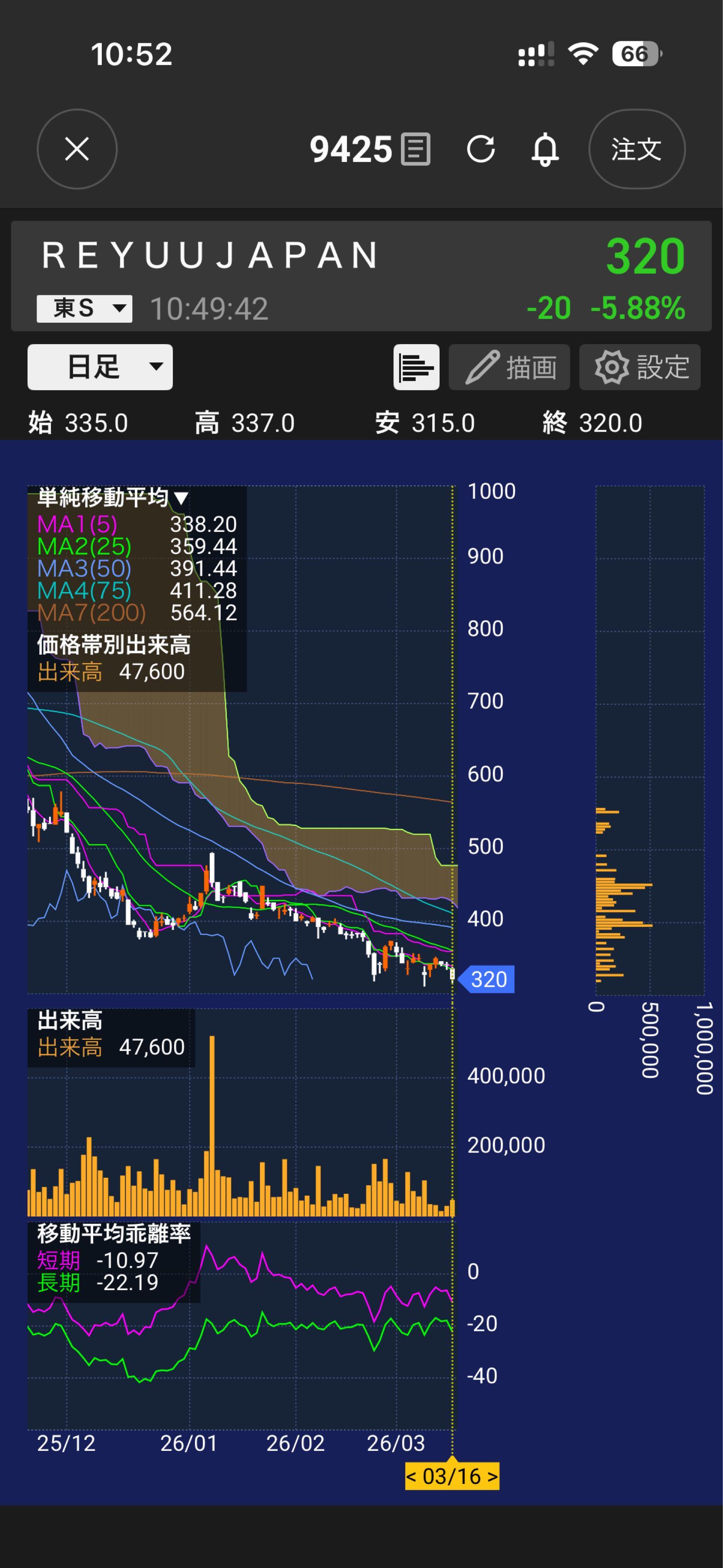Open the 日足 timeframe dropdown

101,368
